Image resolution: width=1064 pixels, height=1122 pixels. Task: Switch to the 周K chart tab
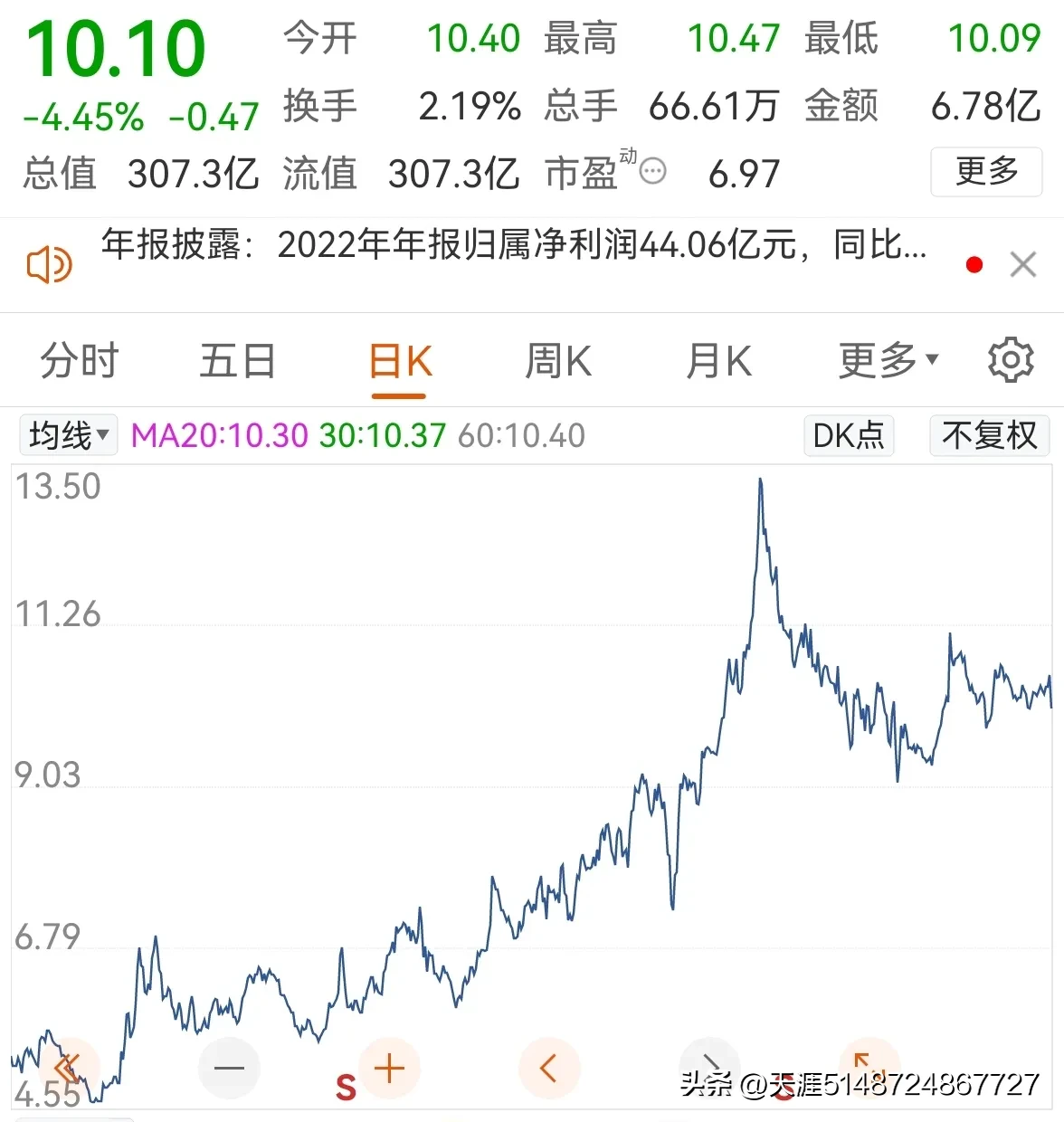[558, 361]
